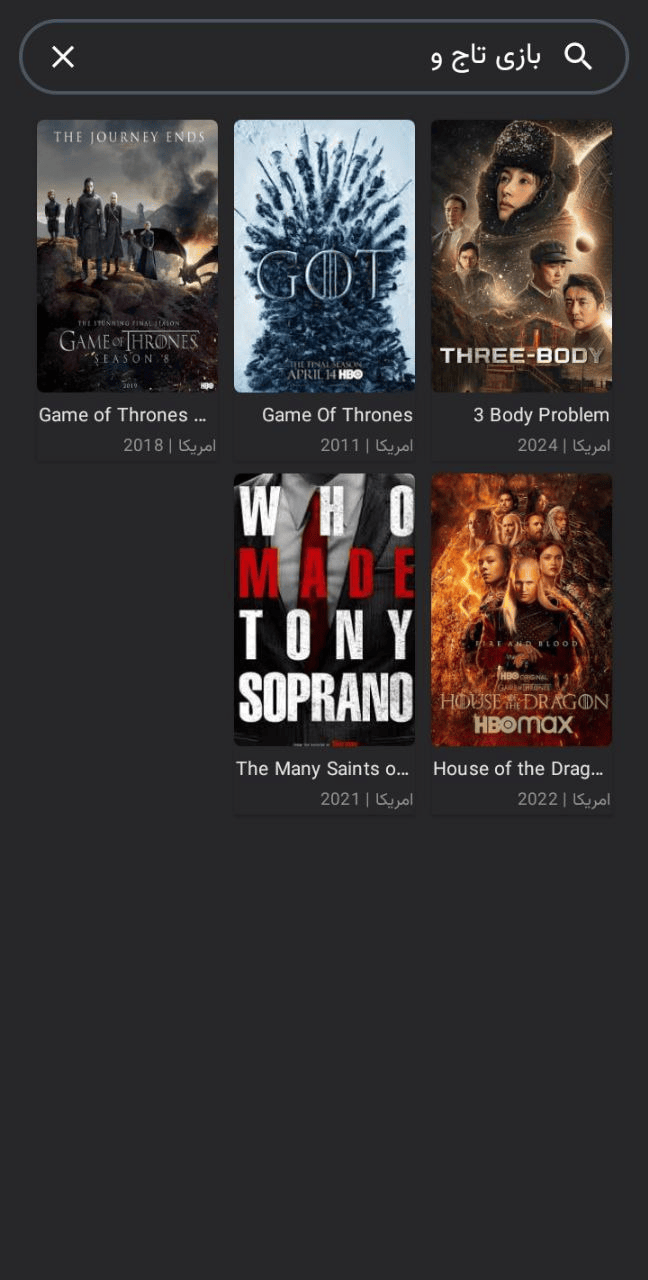Viewport: 648px width, 1280px height.
Task: Open 3 Body Problem card
Action: click(x=521, y=257)
